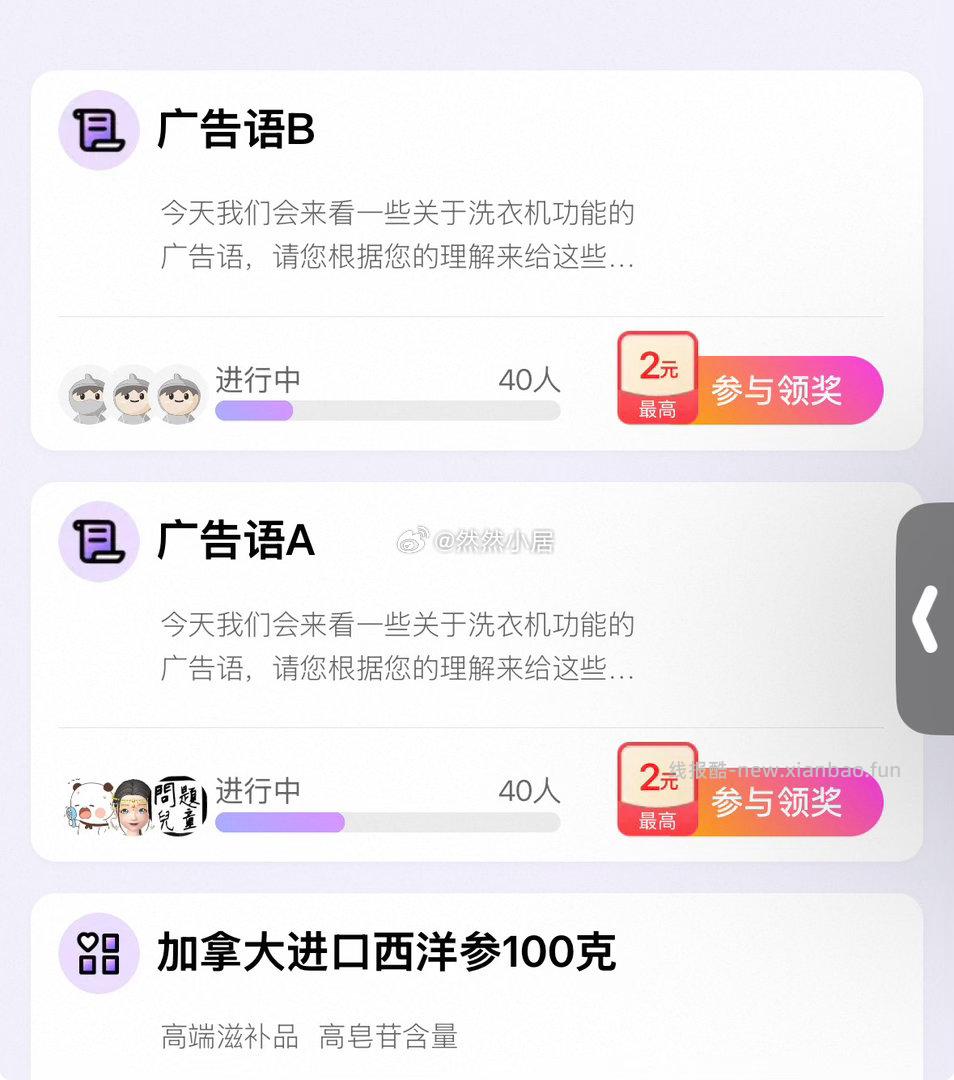Viewport: 954px width, 1080px height.
Task: Select the grid icon next to 加拿大进口西洋参100克
Action: tap(97, 955)
